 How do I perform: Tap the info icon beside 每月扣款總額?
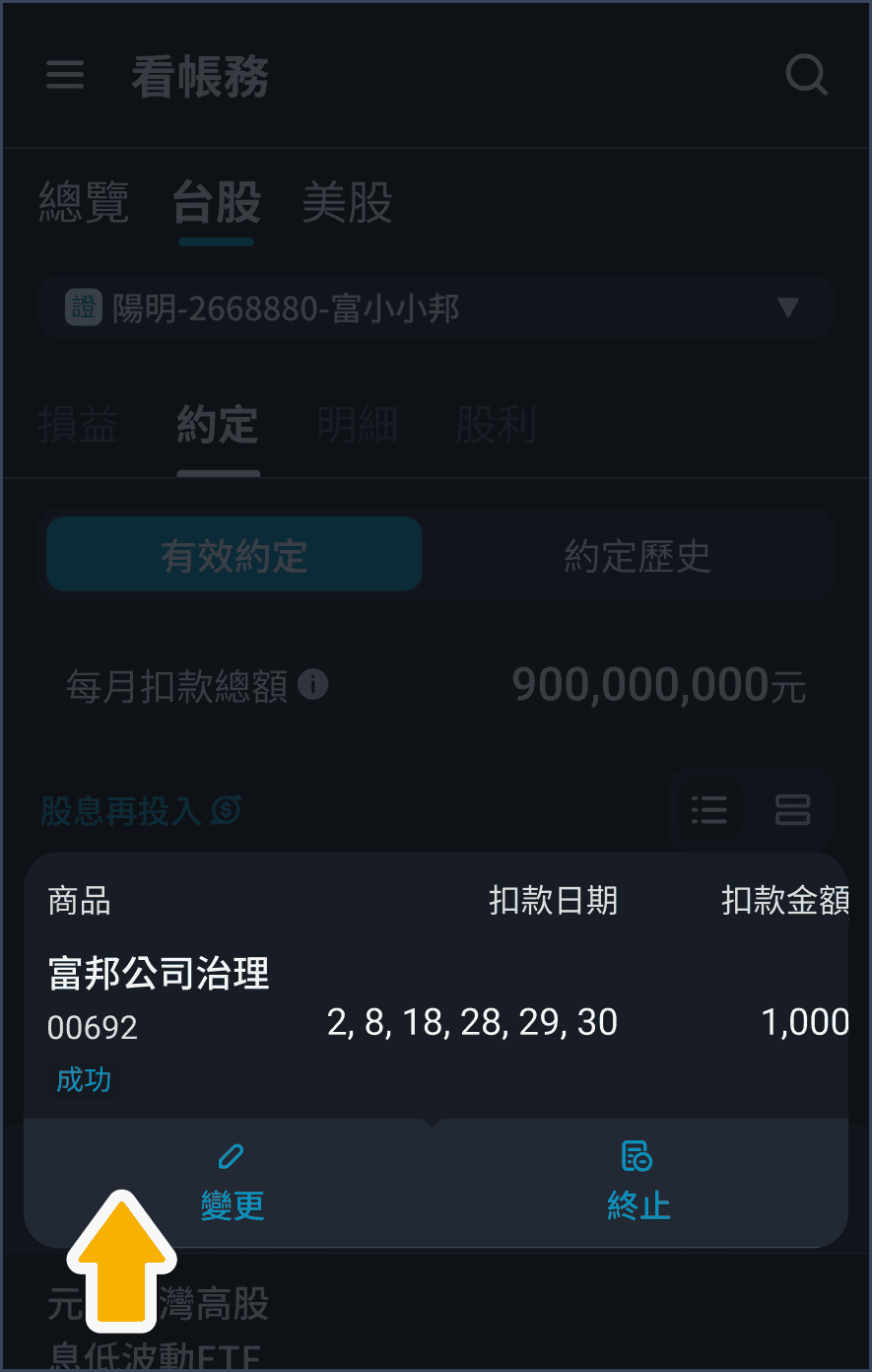point(313,684)
